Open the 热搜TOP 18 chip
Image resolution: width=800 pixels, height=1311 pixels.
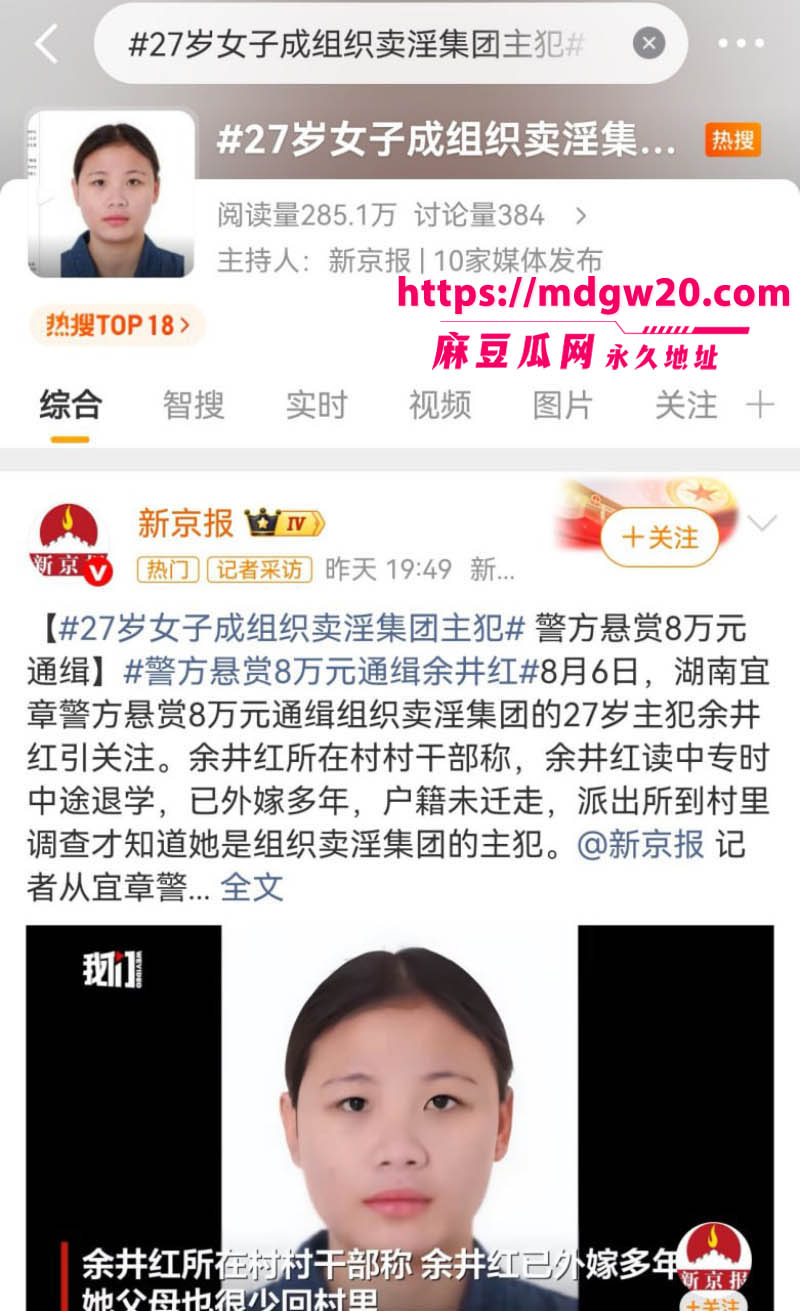(x=117, y=325)
